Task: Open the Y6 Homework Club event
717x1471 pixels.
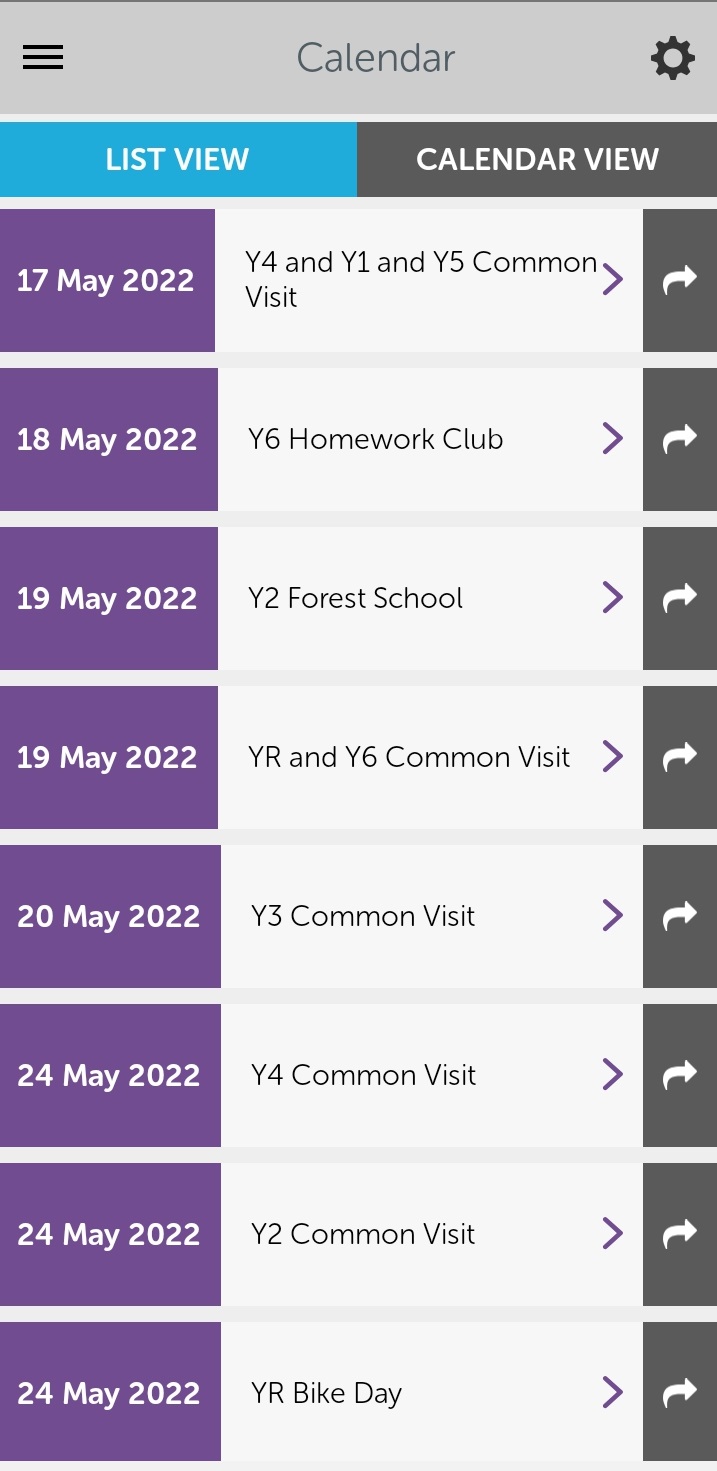Action: [x=430, y=439]
